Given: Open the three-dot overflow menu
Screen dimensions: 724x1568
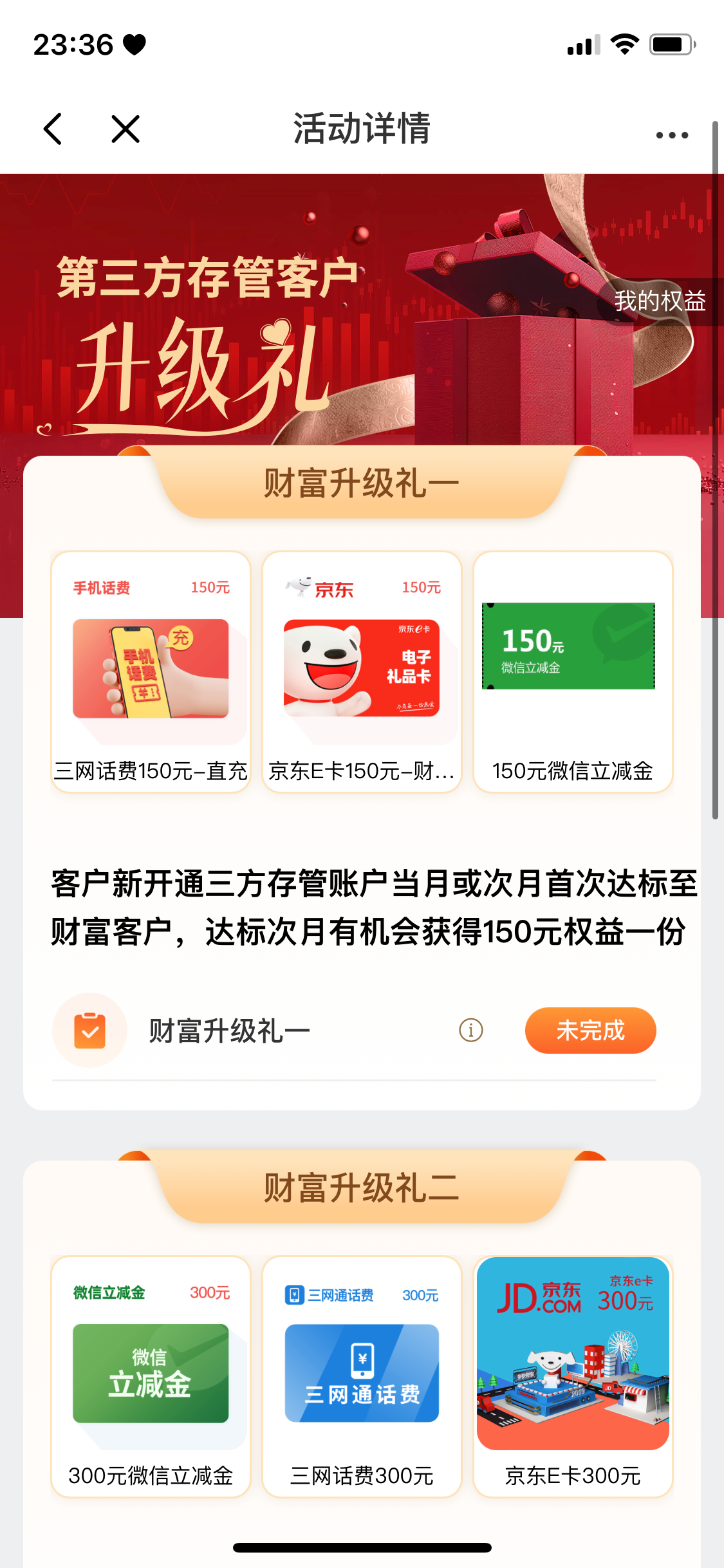Looking at the screenshot, I should tap(672, 135).
